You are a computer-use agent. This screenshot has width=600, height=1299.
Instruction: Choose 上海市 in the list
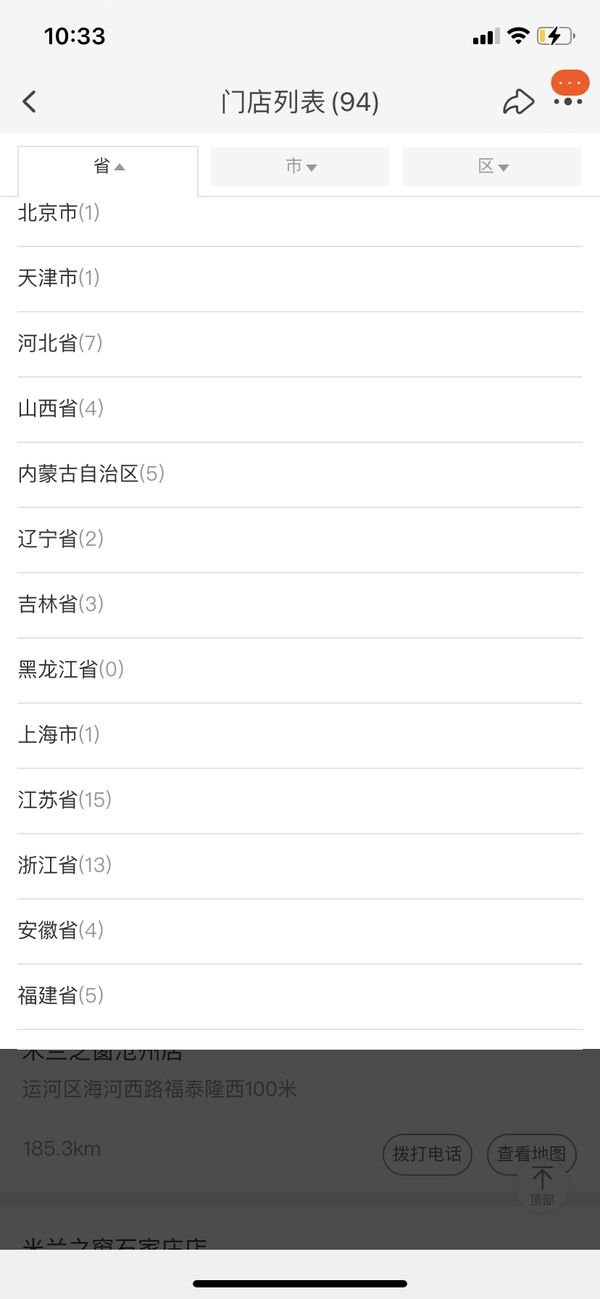(x=60, y=735)
